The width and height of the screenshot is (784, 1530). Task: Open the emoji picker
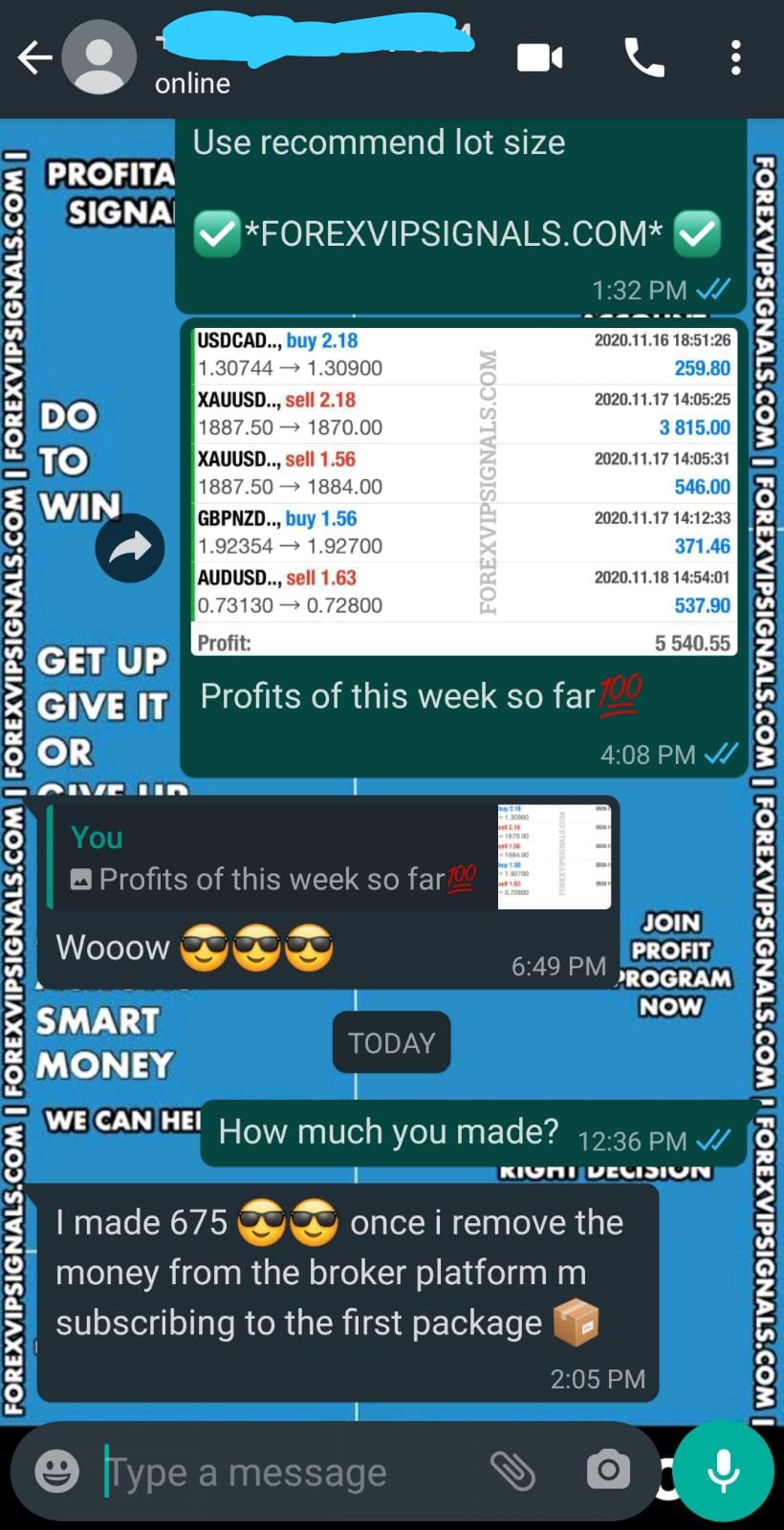(x=57, y=1471)
